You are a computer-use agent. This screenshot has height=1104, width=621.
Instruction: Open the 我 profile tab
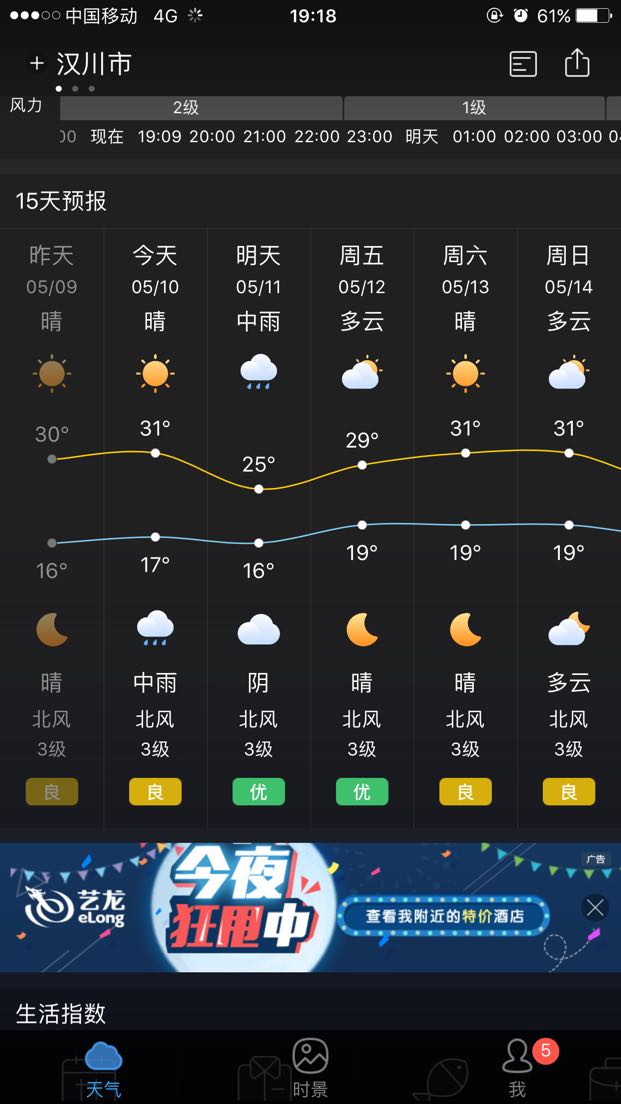[517, 1069]
